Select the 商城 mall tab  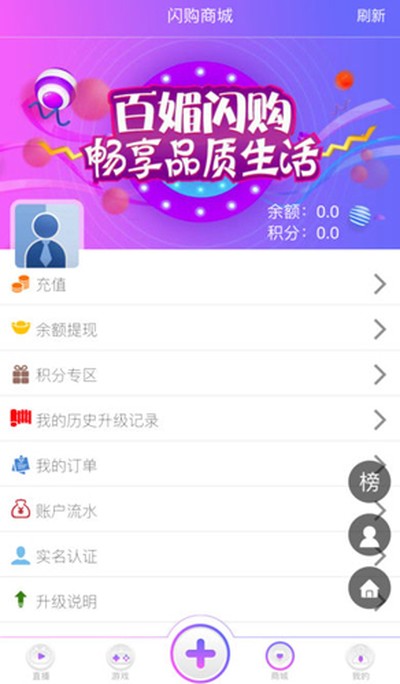[x=280, y=662]
